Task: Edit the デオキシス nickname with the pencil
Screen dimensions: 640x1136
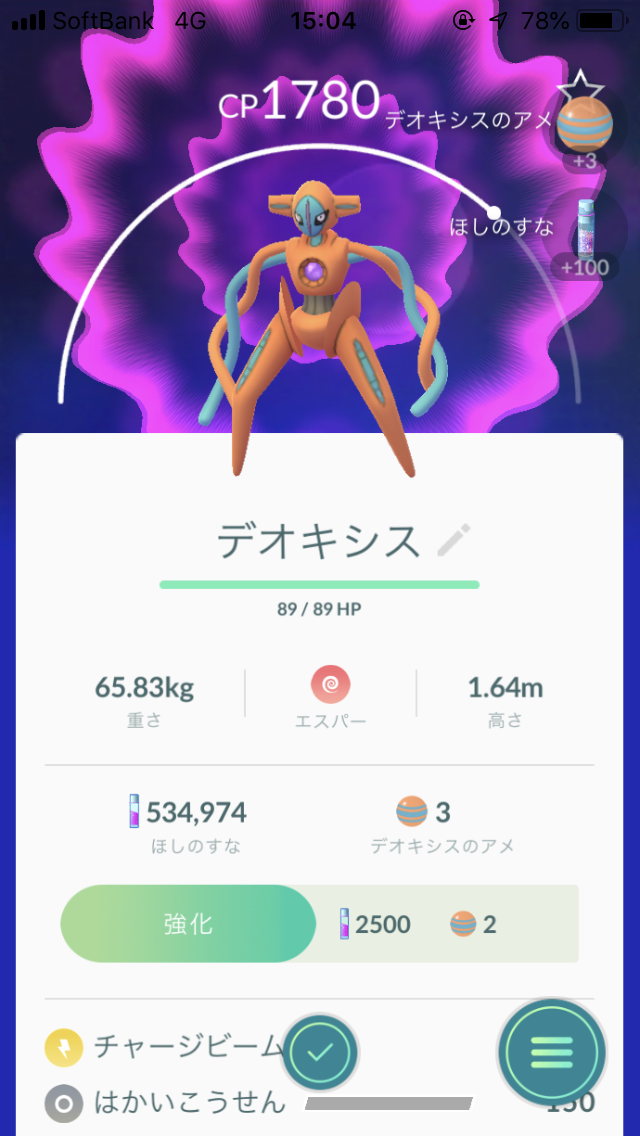Action: pyautogui.click(x=454, y=540)
